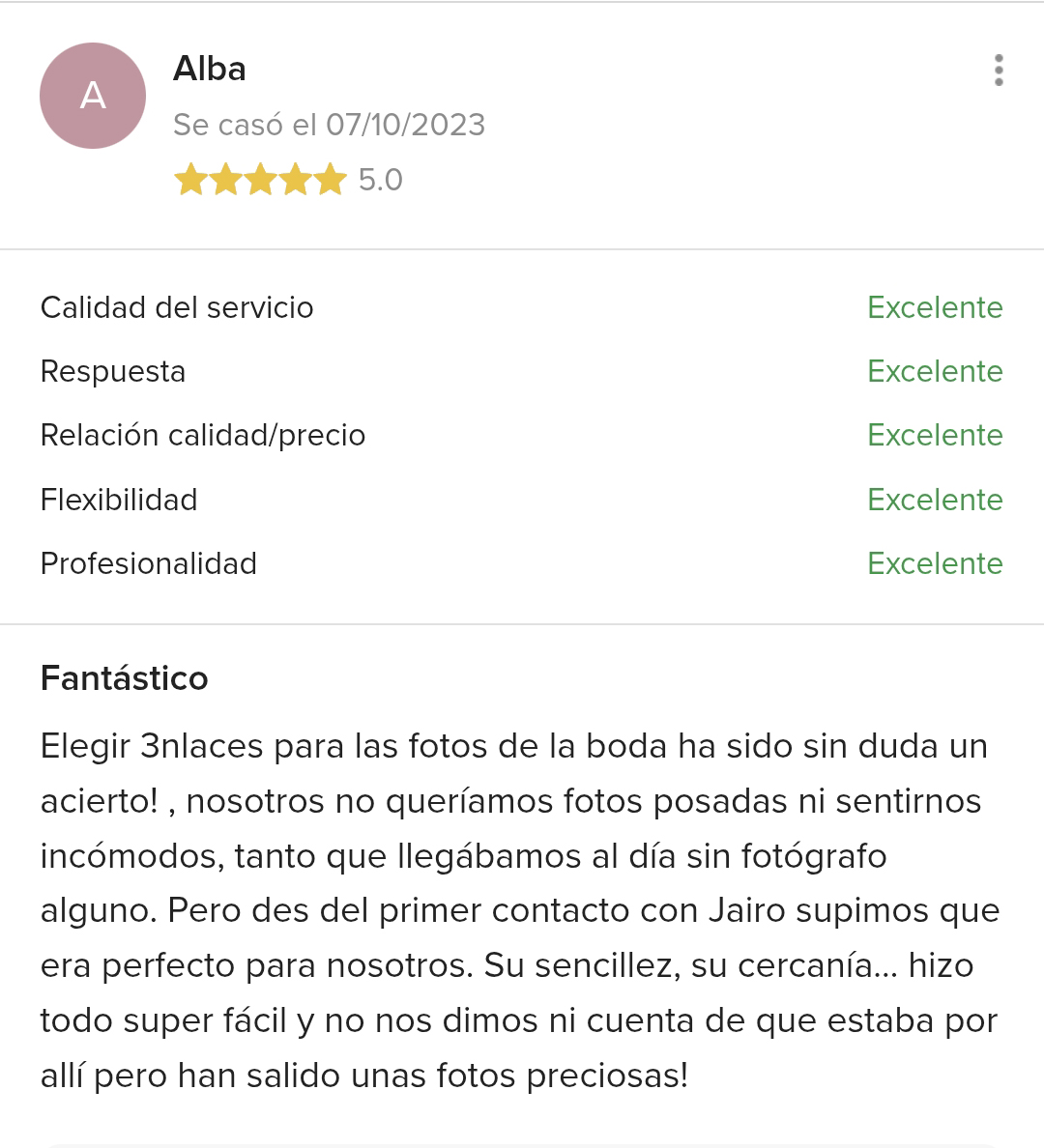Click Excelente for Relación calidad/precio

934,435
